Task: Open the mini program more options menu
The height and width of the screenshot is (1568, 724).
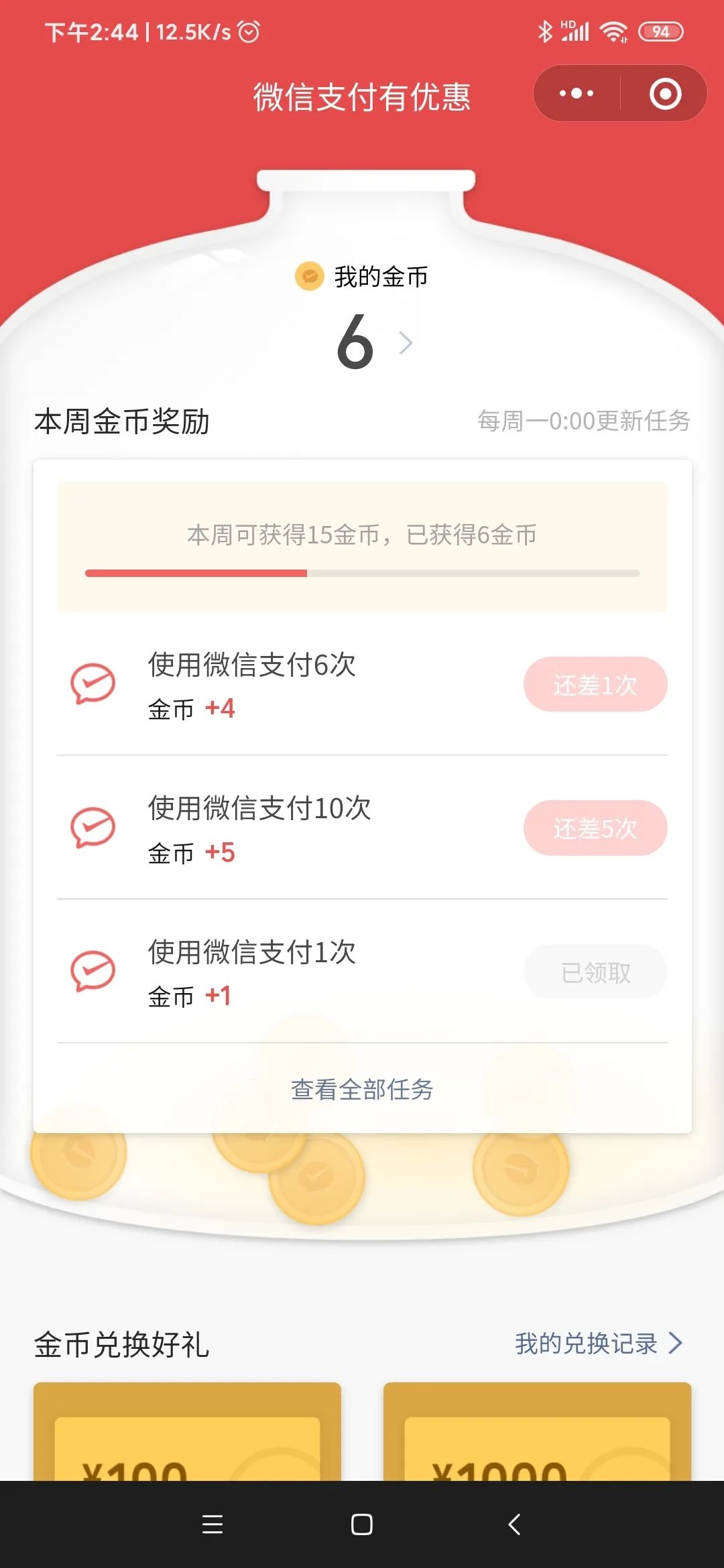Action: coord(577,94)
